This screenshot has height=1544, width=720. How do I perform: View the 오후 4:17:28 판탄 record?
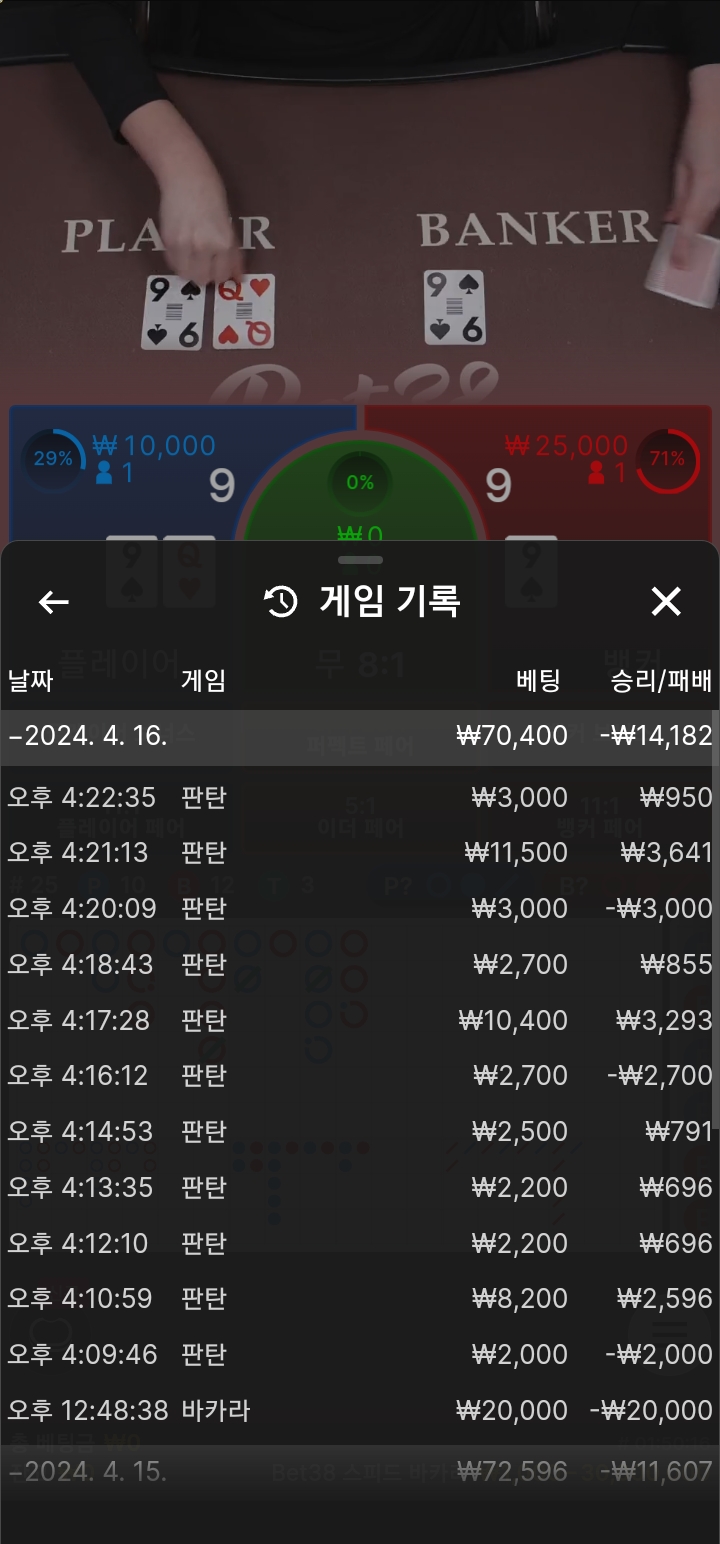pos(359,1021)
